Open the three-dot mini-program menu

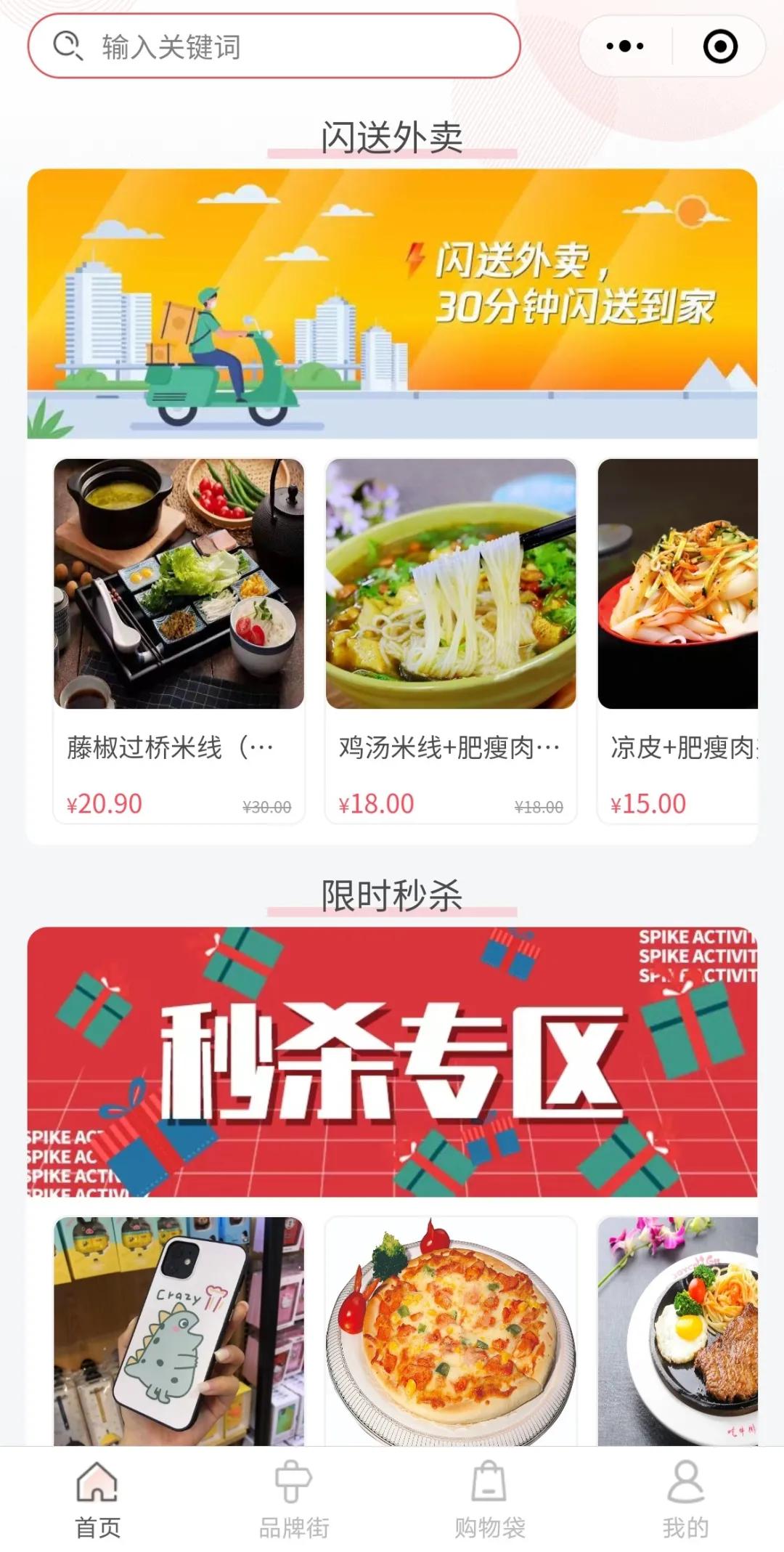click(623, 45)
